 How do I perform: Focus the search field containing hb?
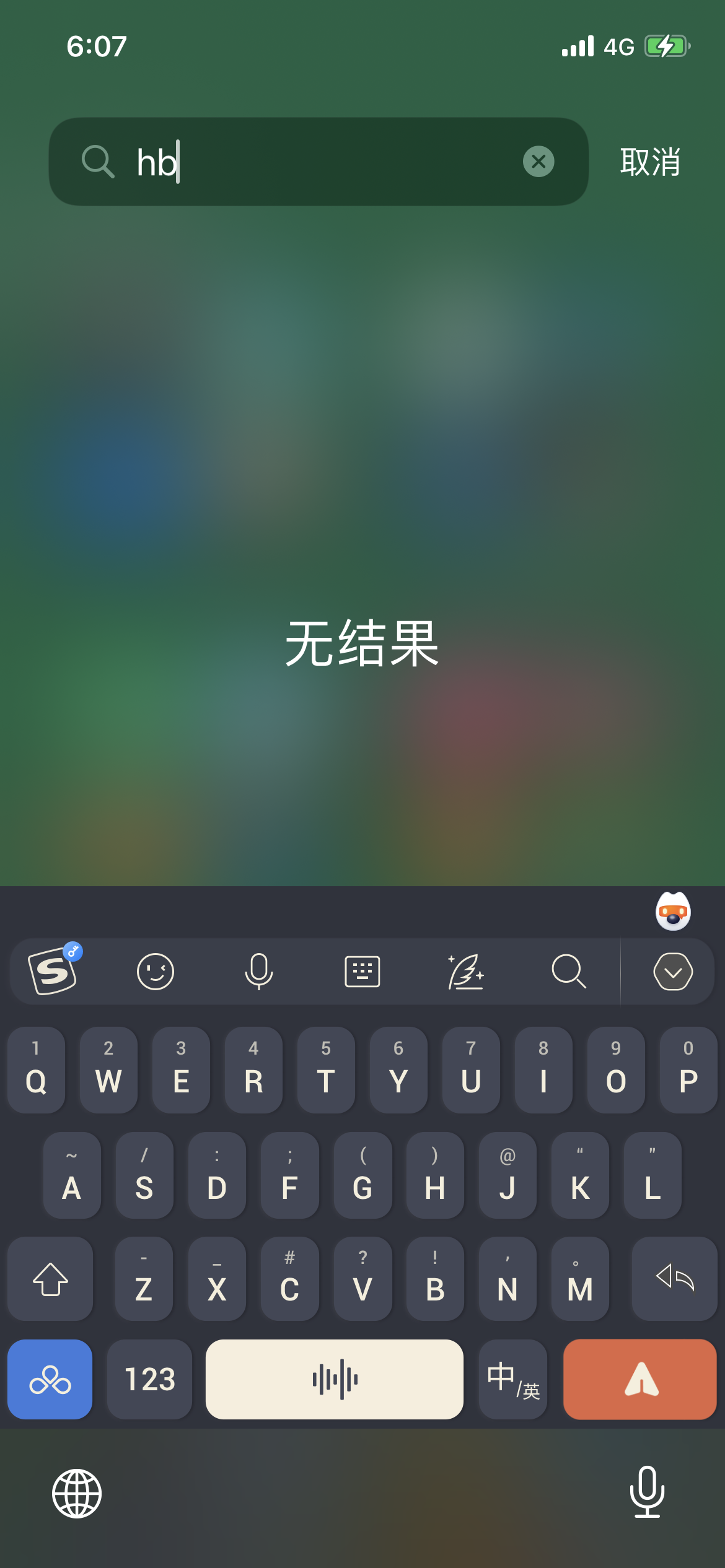click(322, 162)
